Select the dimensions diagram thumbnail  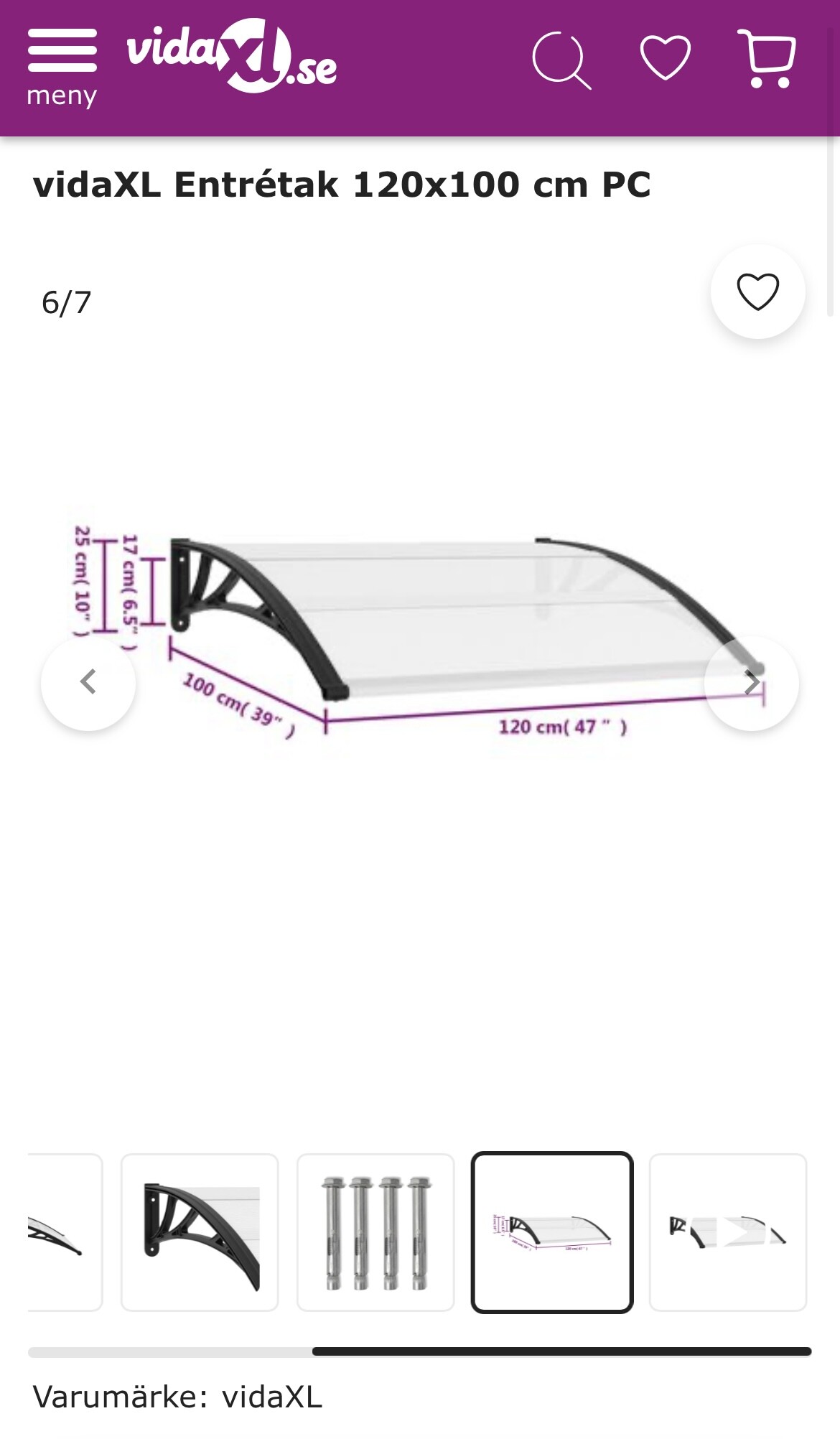click(x=552, y=1232)
